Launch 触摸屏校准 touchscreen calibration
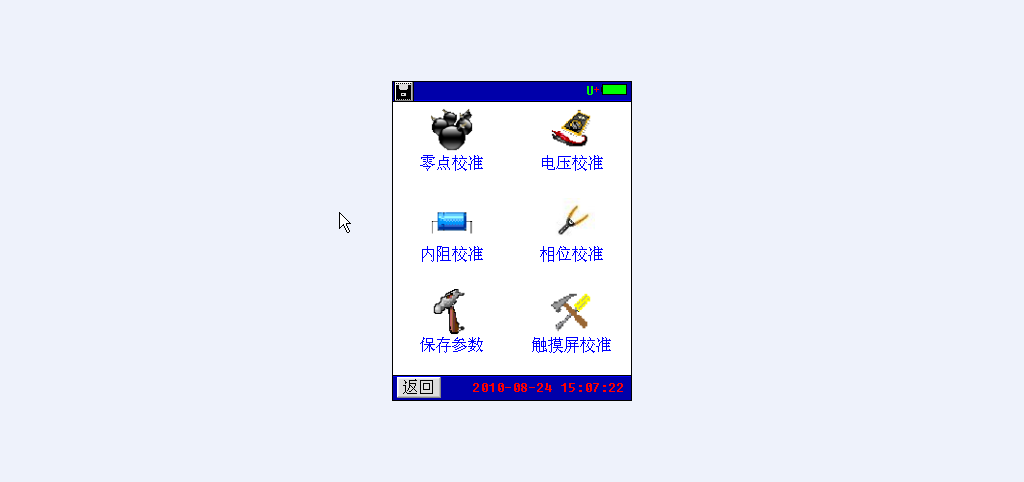The height and width of the screenshot is (482, 1024). tap(572, 322)
